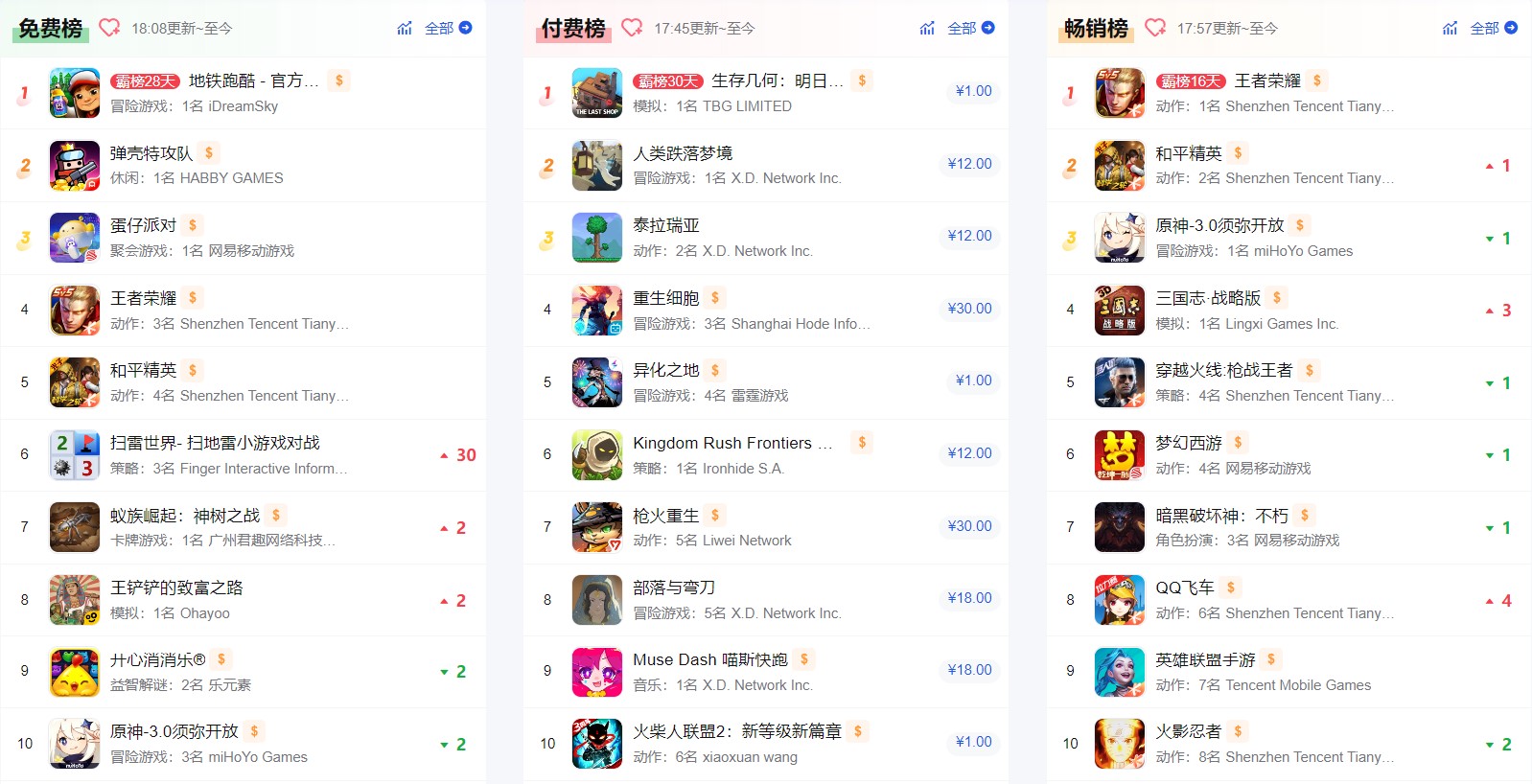Viewport: 1532px width, 784px height.
Task: View all of 免费榜 via 全部
Action: (448, 28)
